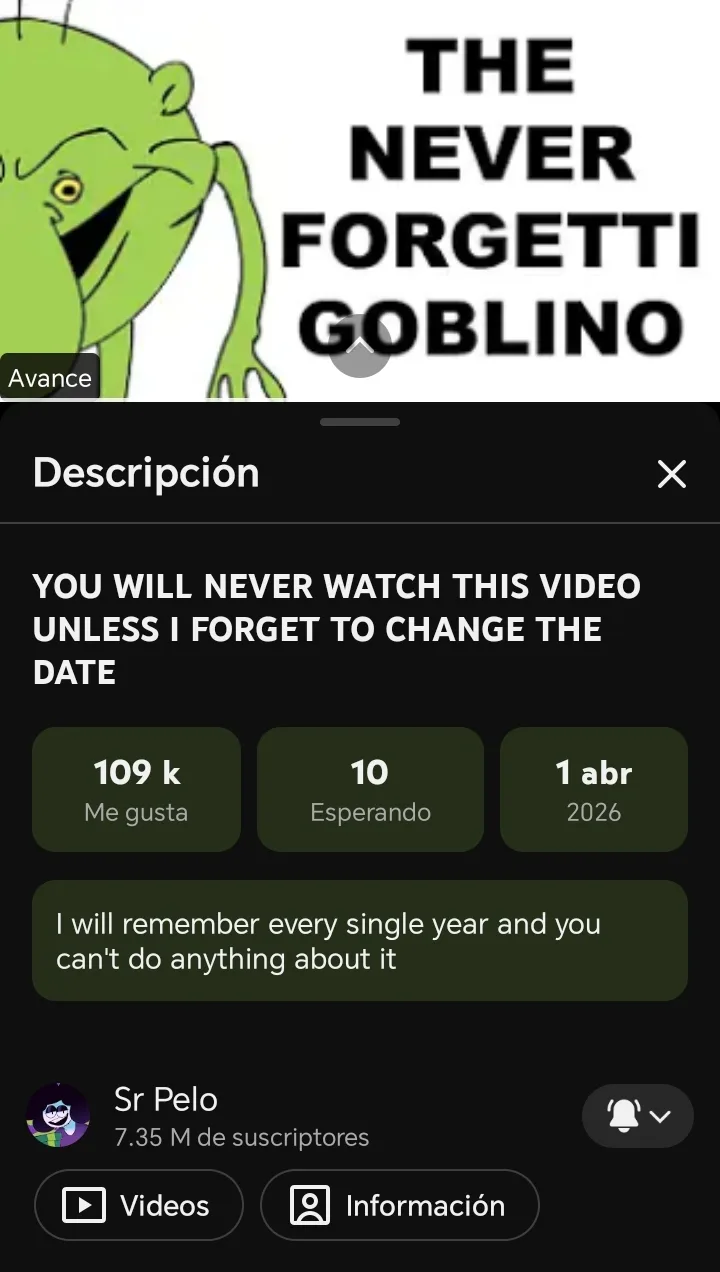Close the Descripción panel
Screen dimensions: 720x1272
point(671,474)
